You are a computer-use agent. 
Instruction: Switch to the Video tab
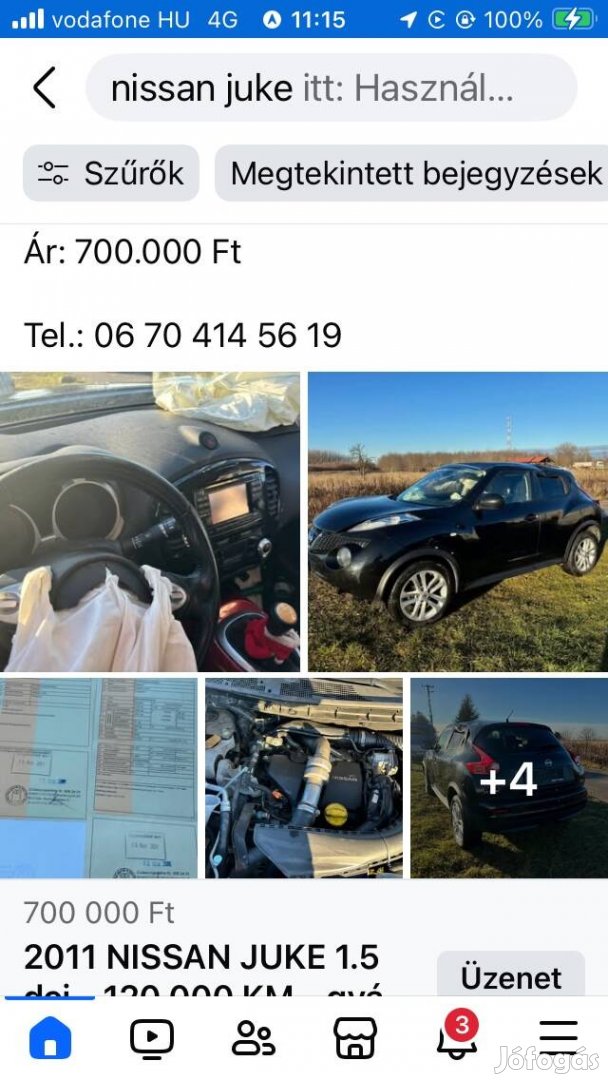pyautogui.click(x=152, y=1039)
